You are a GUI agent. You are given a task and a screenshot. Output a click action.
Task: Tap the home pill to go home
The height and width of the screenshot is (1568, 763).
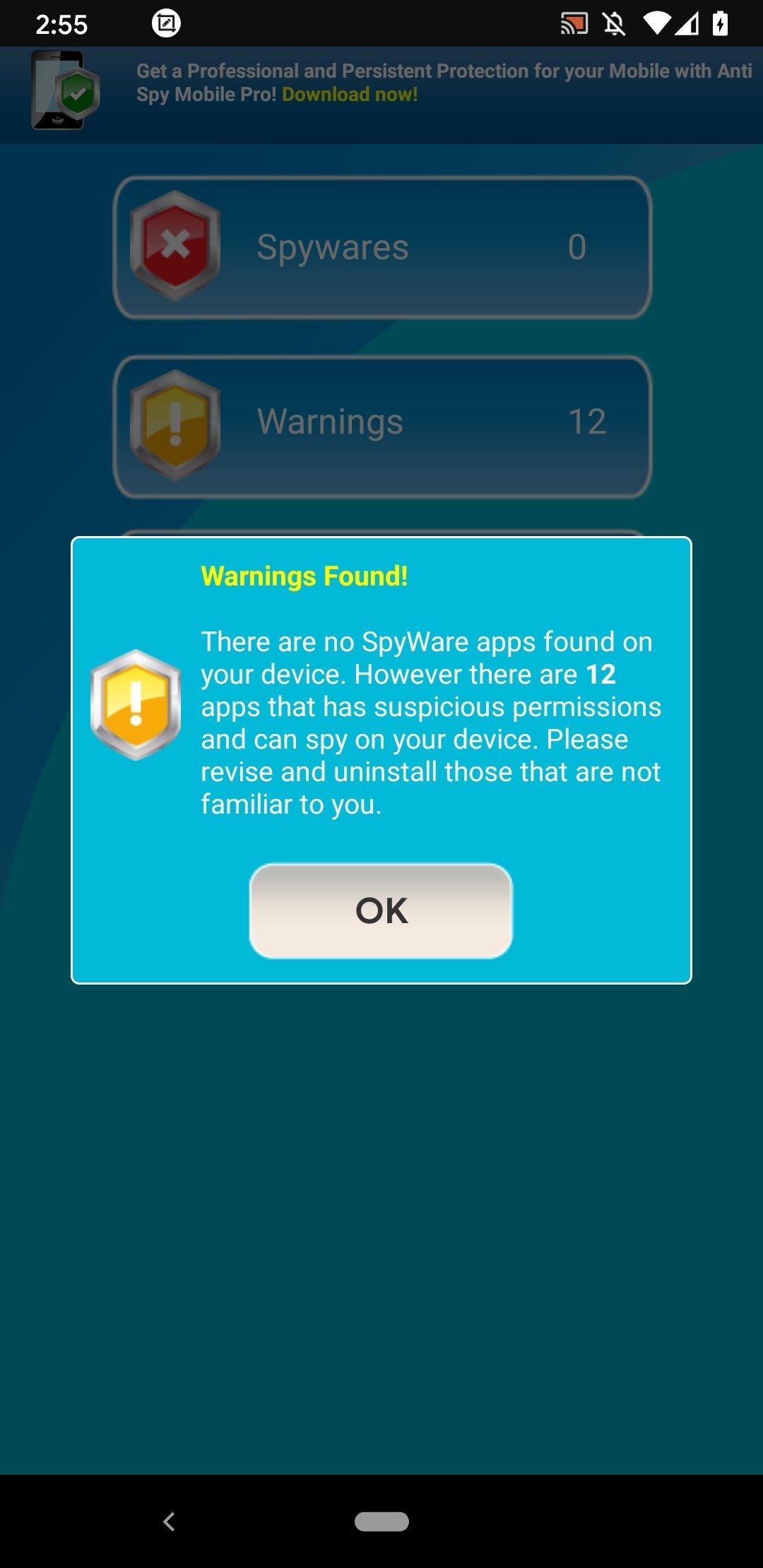coord(381,1521)
